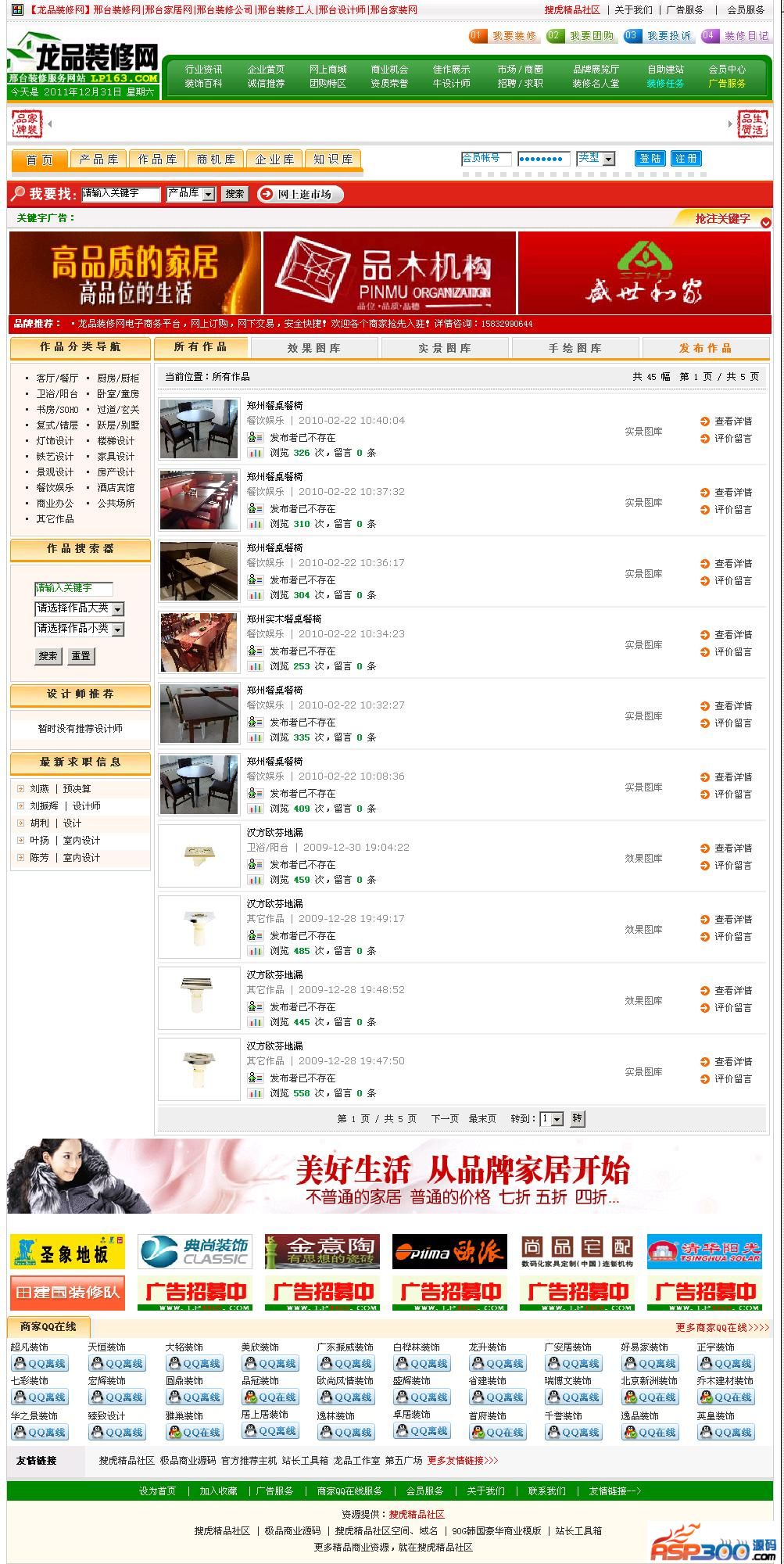Screen dimensions: 784x1564
Task: Open the 商机库 tab
Action: (216, 160)
